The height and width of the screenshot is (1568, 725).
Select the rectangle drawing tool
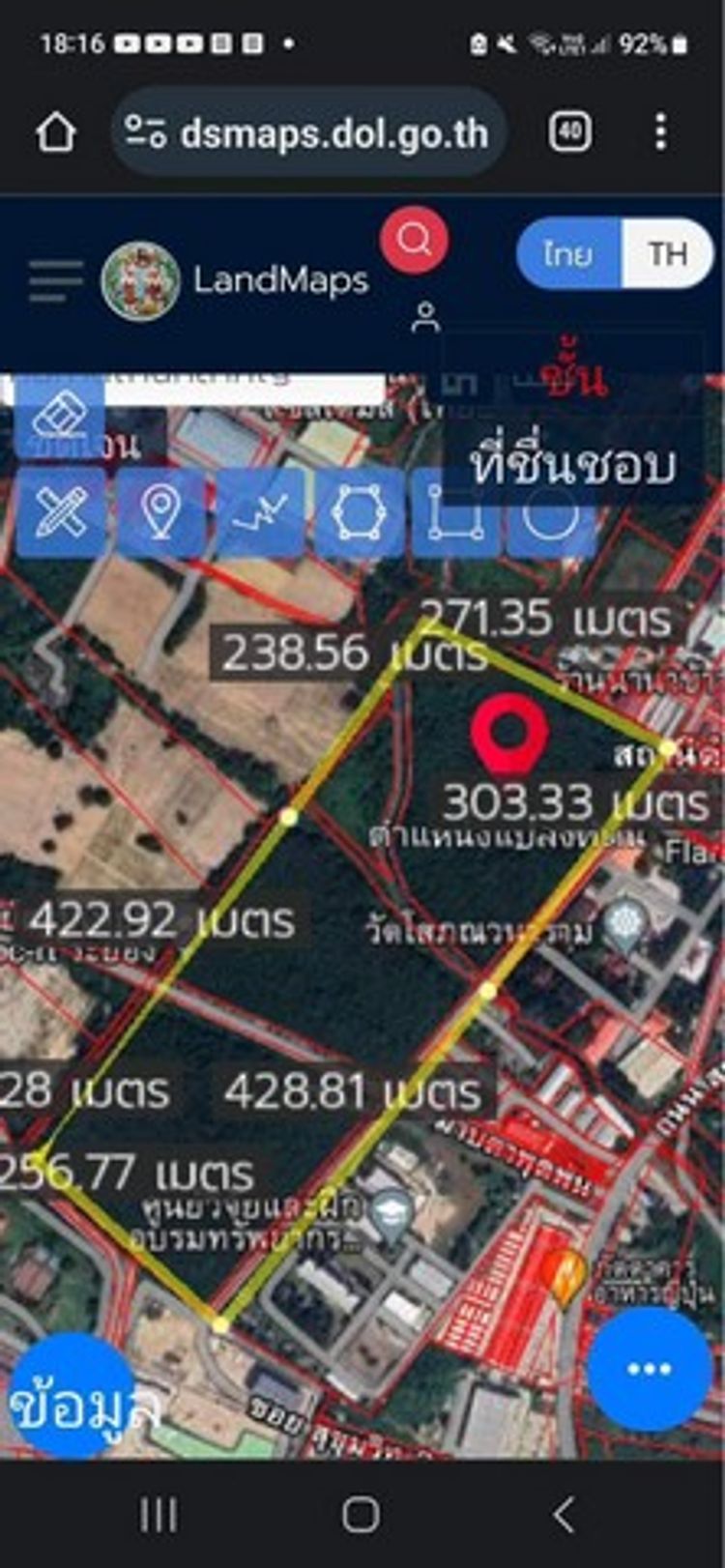(x=456, y=511)
